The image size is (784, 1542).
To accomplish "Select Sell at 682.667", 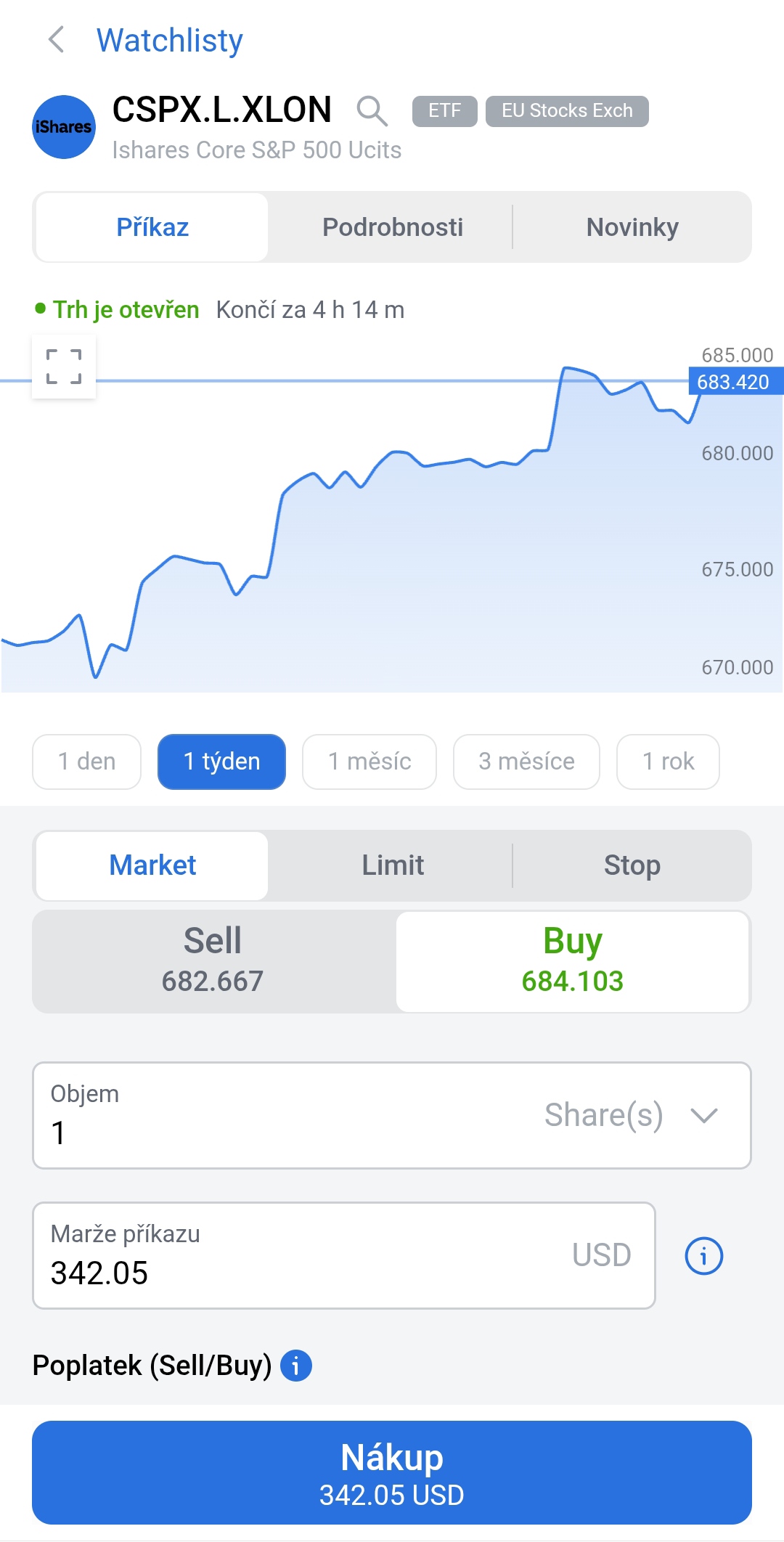I will click(x=213, y=961).
